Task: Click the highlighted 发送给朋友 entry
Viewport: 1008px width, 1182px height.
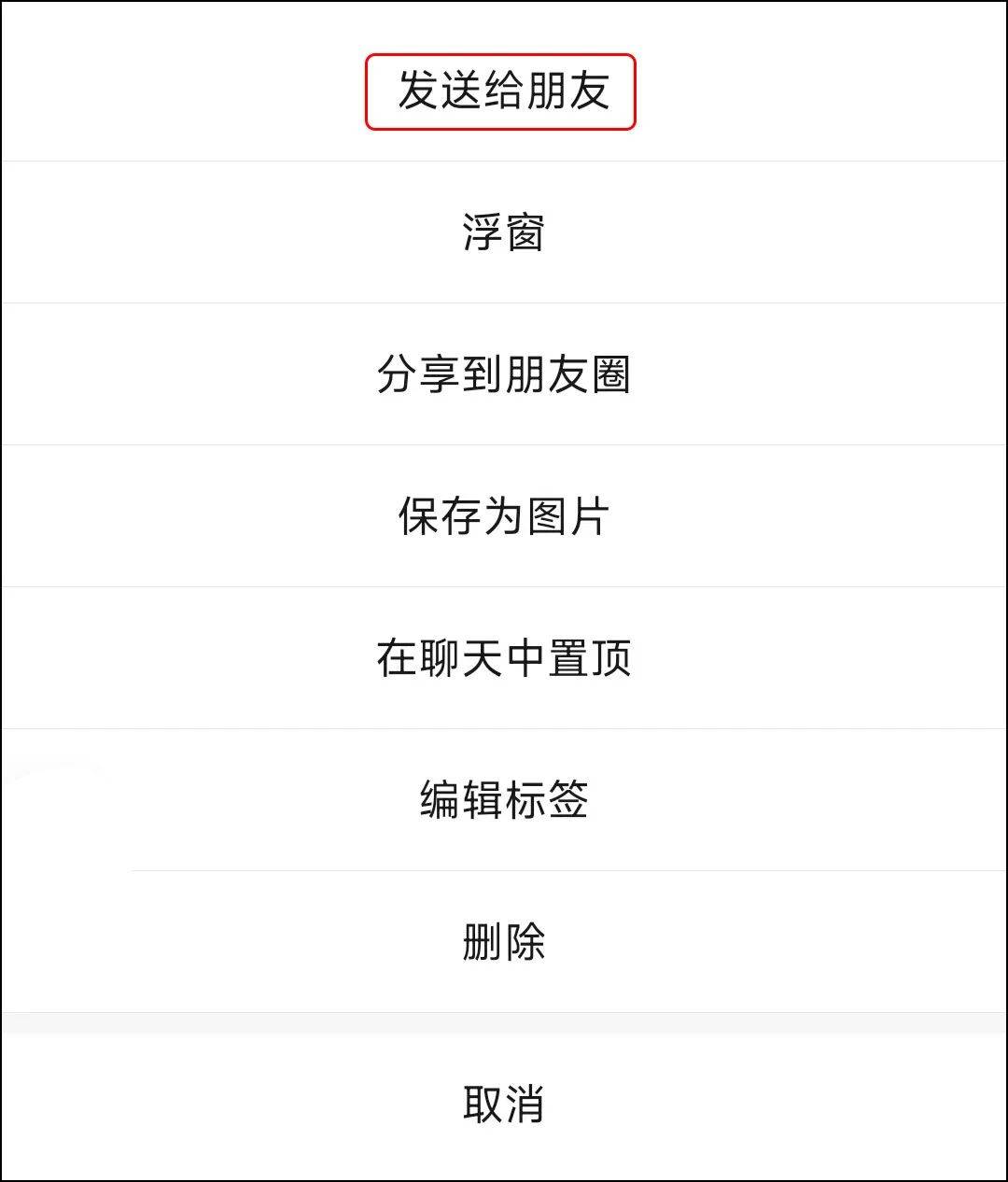Action: [x=504, y=91]
